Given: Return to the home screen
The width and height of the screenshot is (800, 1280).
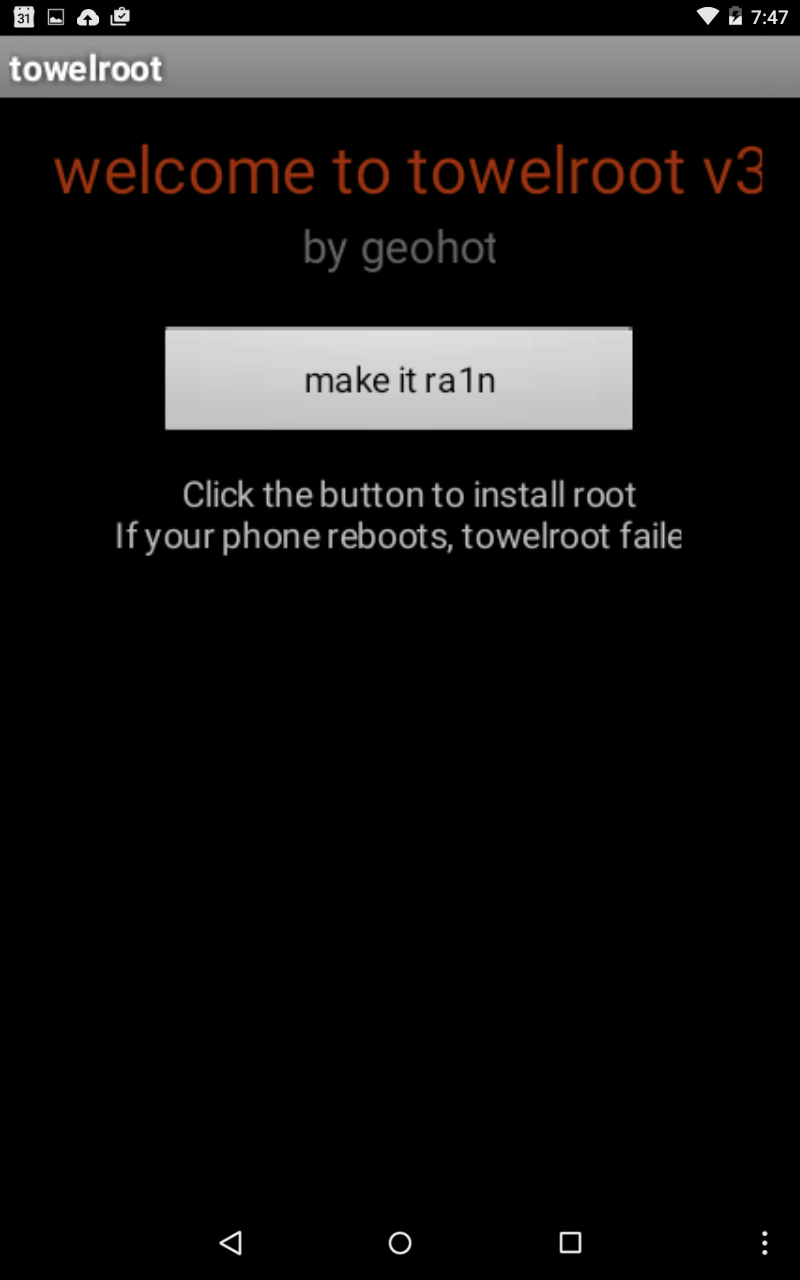Looking at the screenshot, I should 400,1243.
